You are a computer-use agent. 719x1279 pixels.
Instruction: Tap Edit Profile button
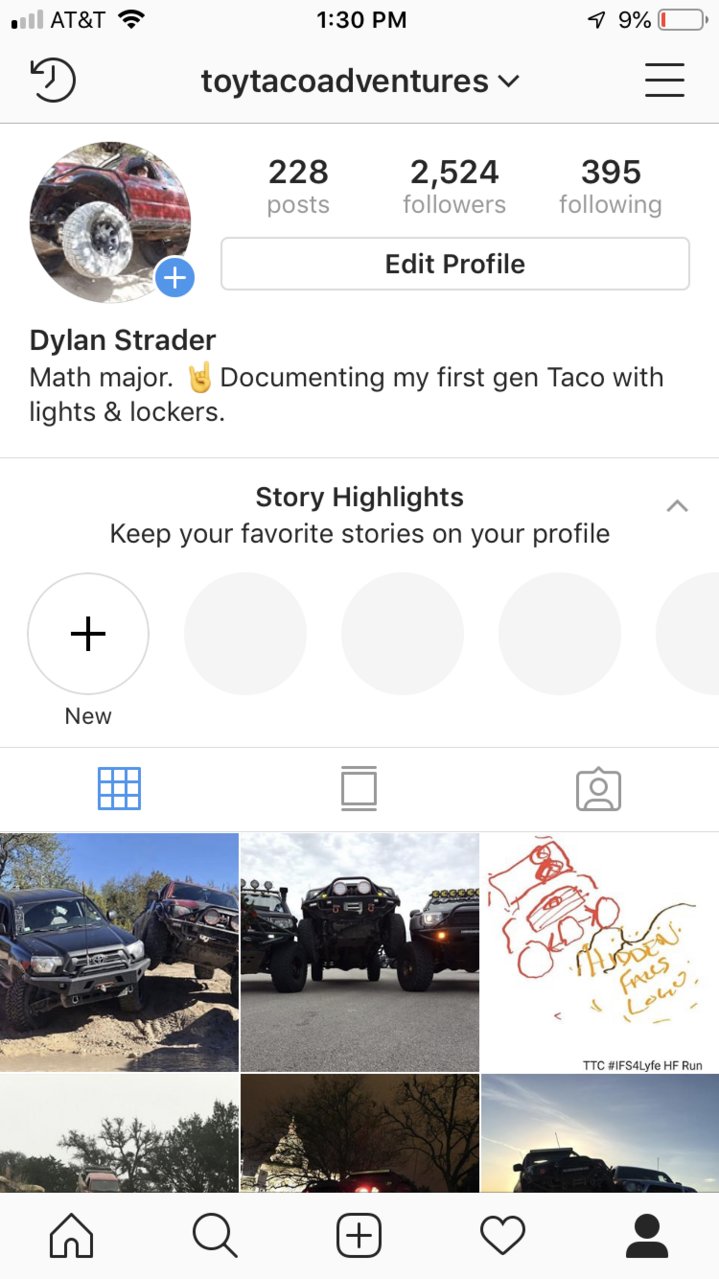pos(455,264)
